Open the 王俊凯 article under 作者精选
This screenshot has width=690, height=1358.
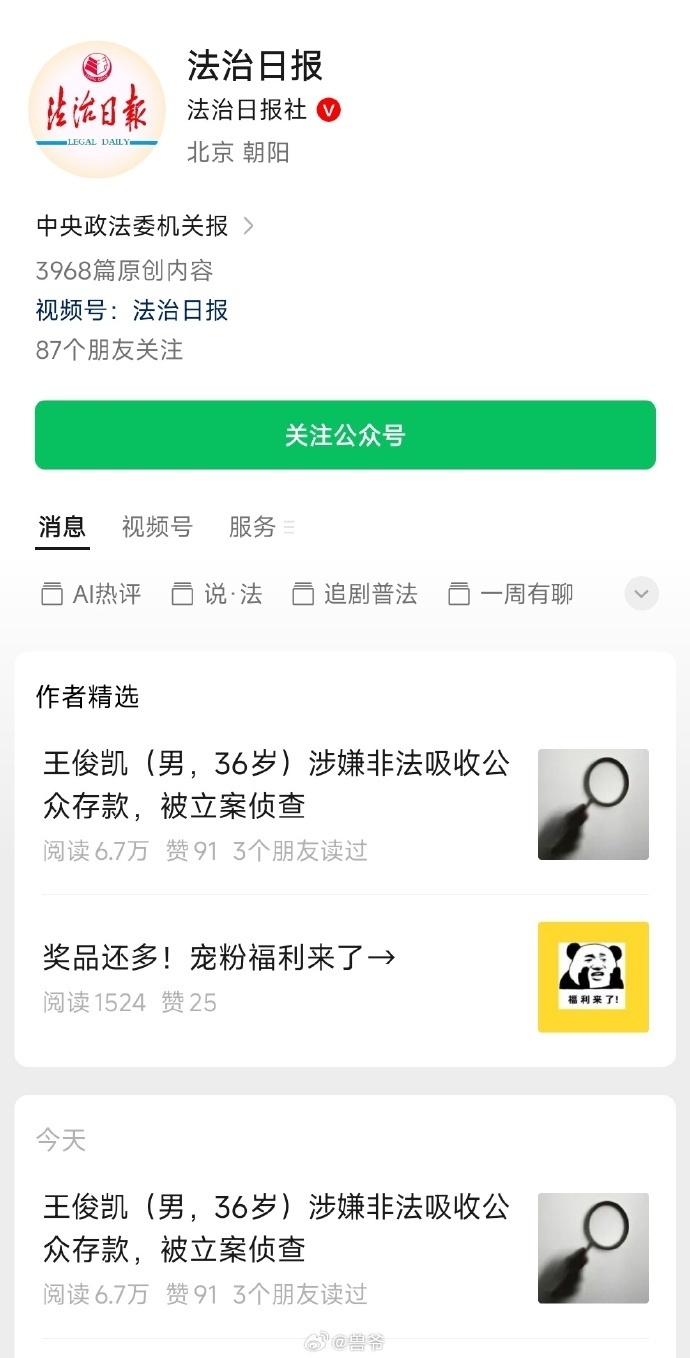click(277, 785)
